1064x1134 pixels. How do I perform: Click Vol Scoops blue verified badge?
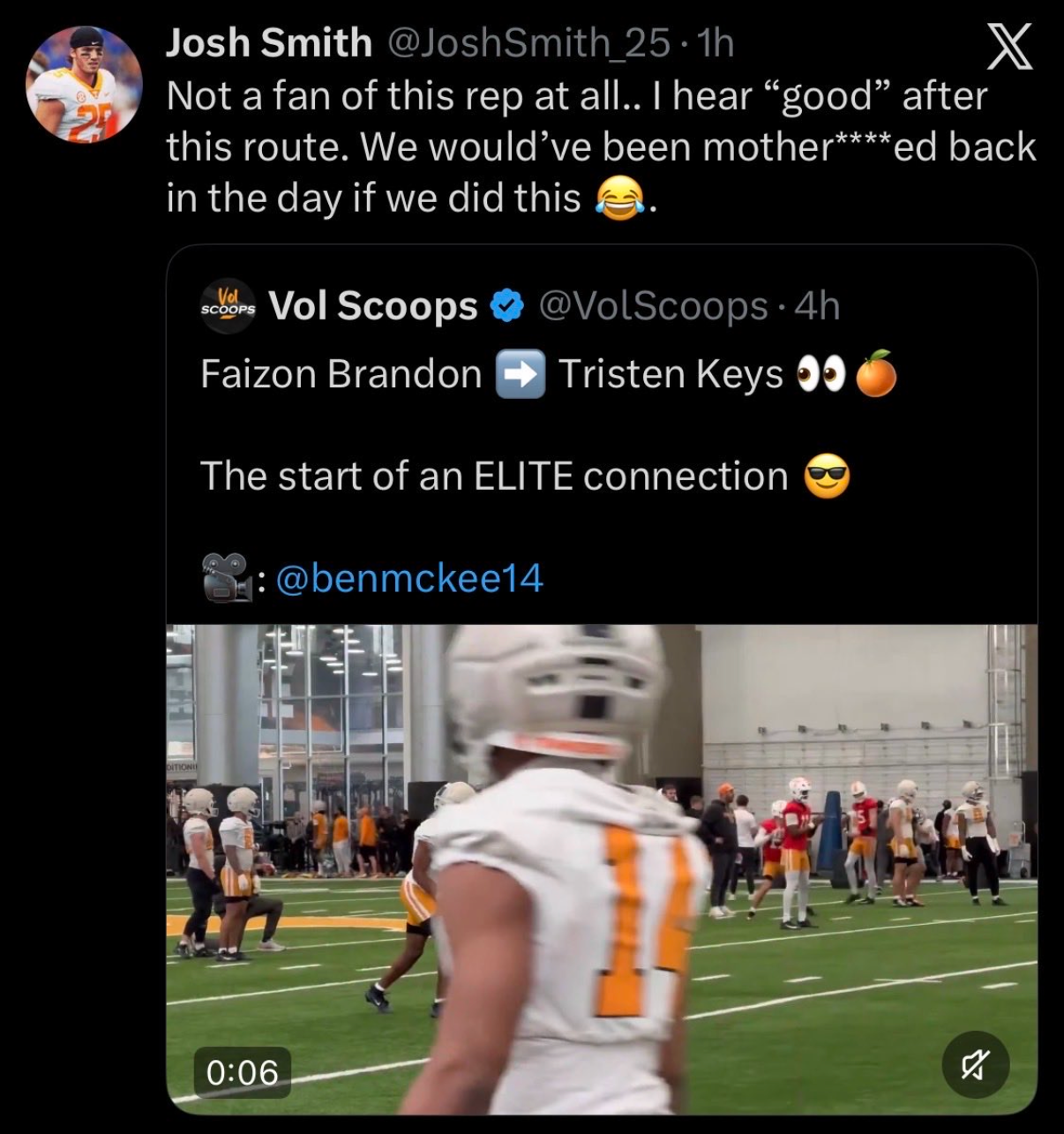(x=504, y=305)
